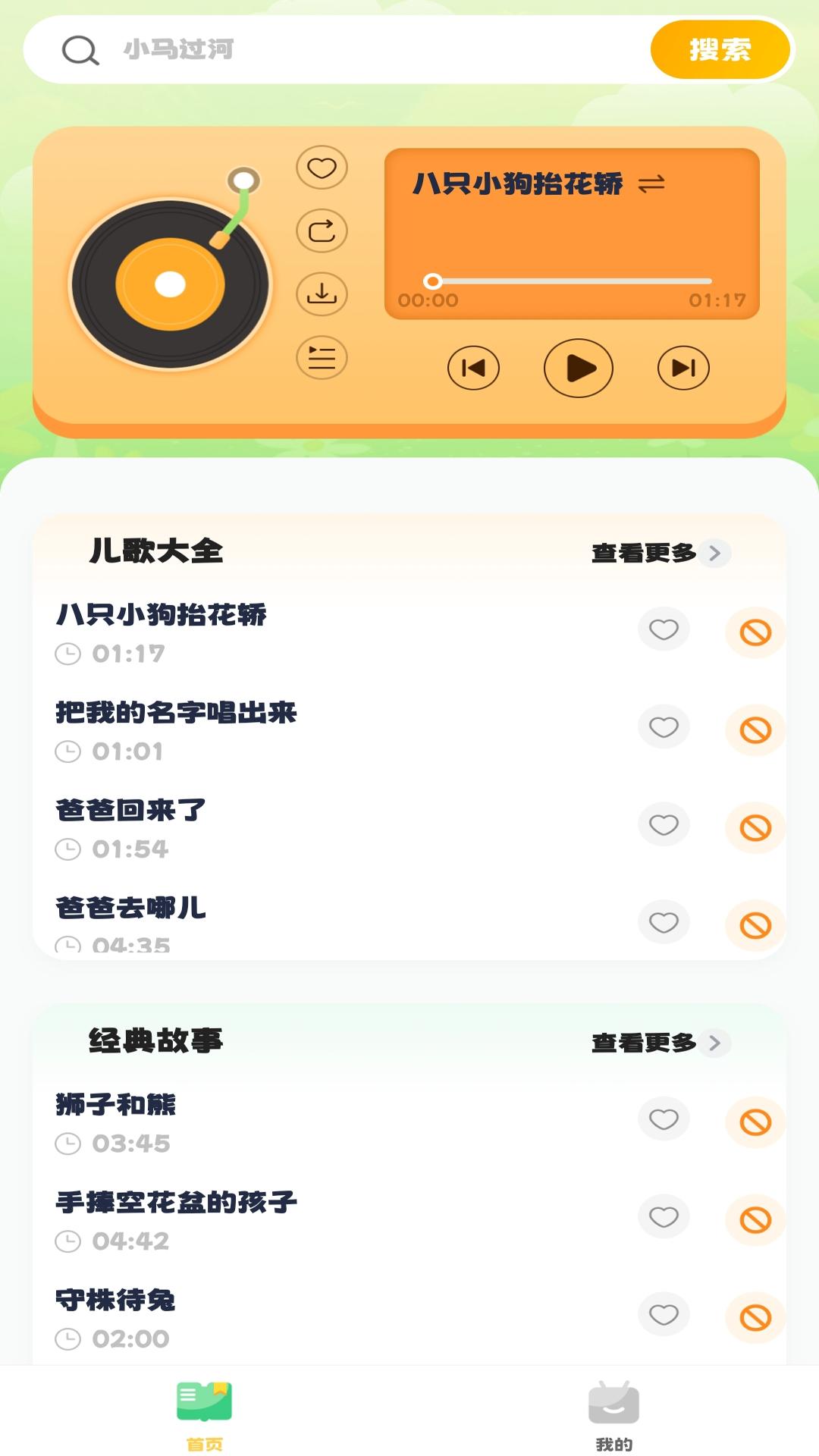Screen dimensions: 819x1456
Task: Favorite the current song with the heart icon
Action: (322, 168)
